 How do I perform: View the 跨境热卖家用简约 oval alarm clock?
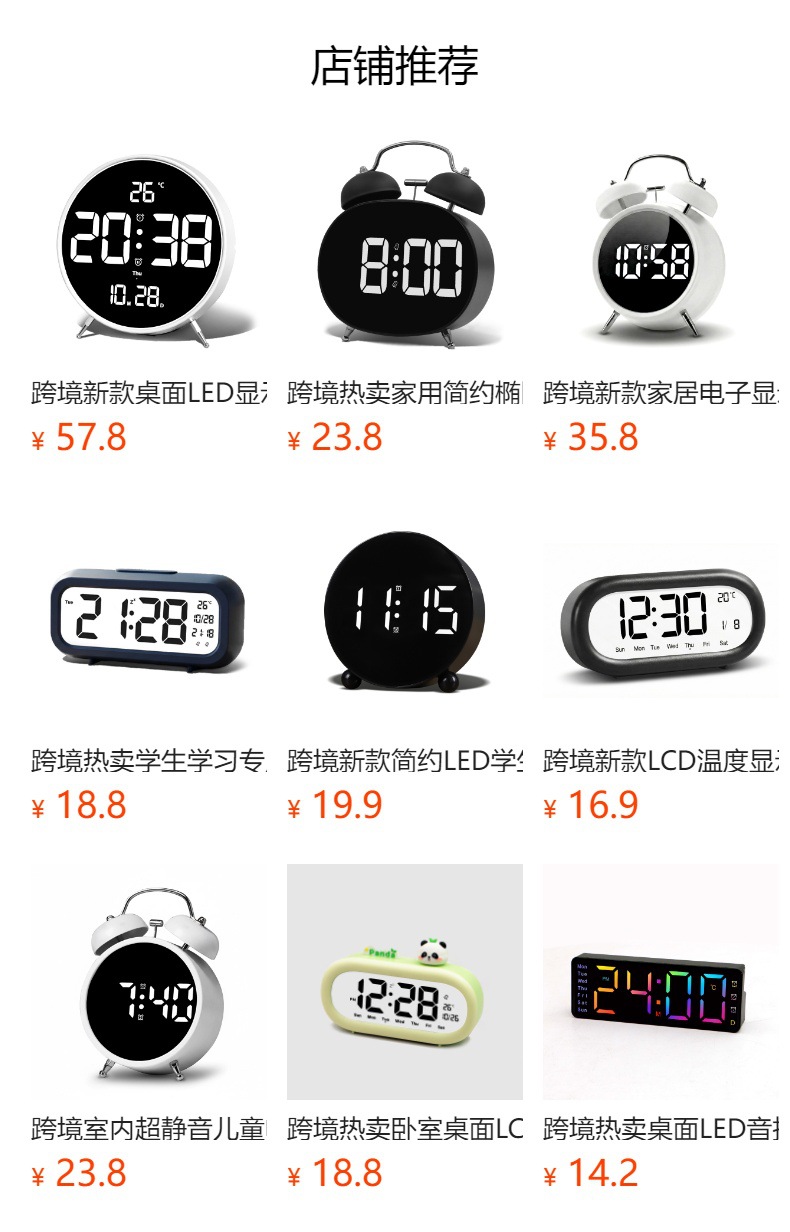click(x=405, y=293)
